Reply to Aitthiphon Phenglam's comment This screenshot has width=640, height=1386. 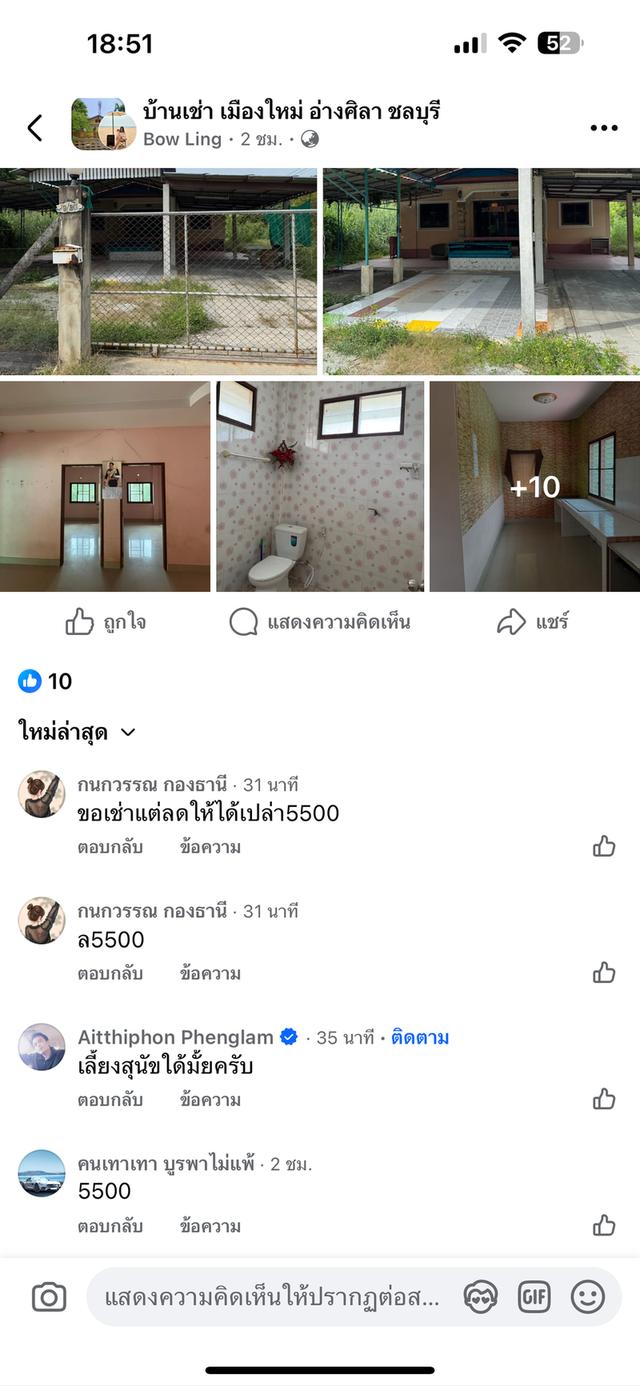110,1100
